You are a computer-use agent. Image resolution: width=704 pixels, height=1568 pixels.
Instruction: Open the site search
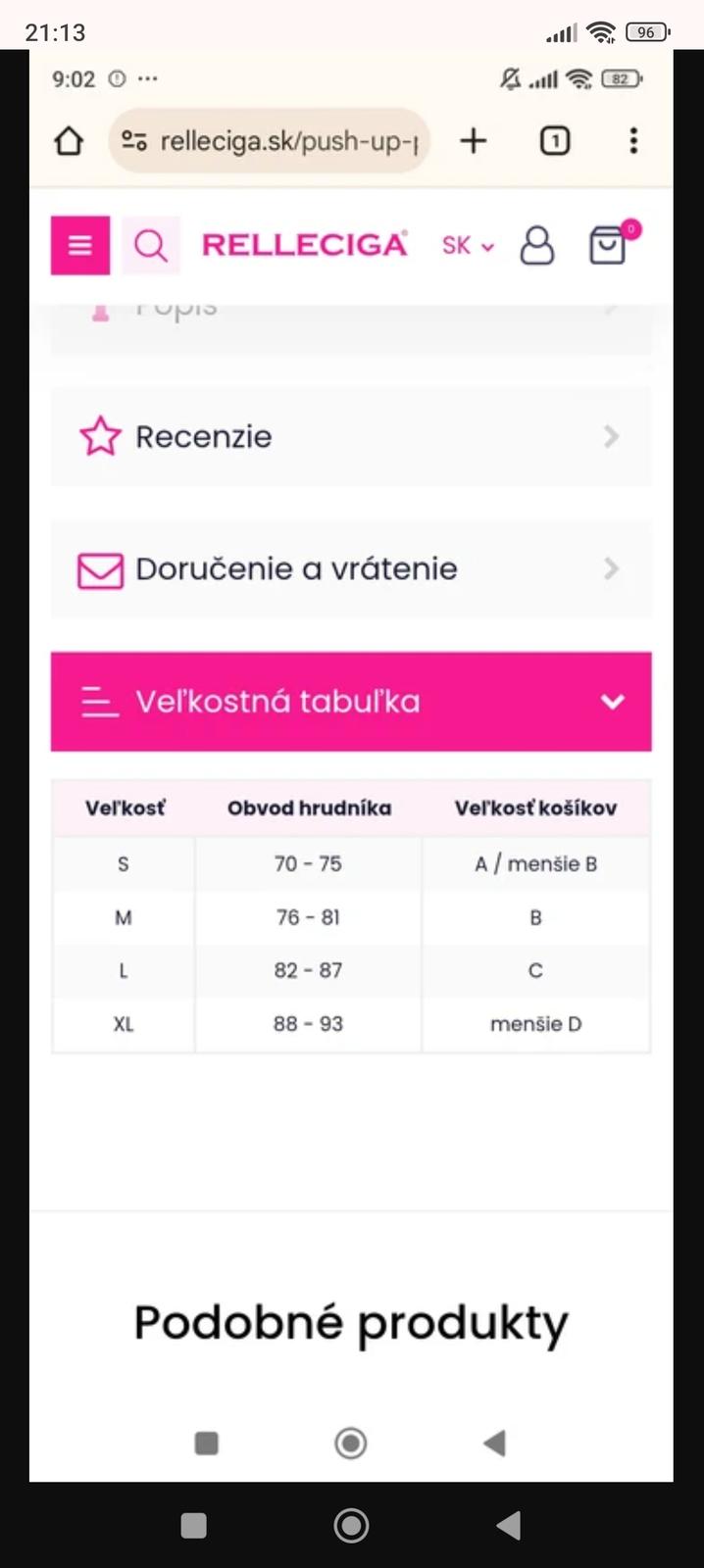pos(151,245)
